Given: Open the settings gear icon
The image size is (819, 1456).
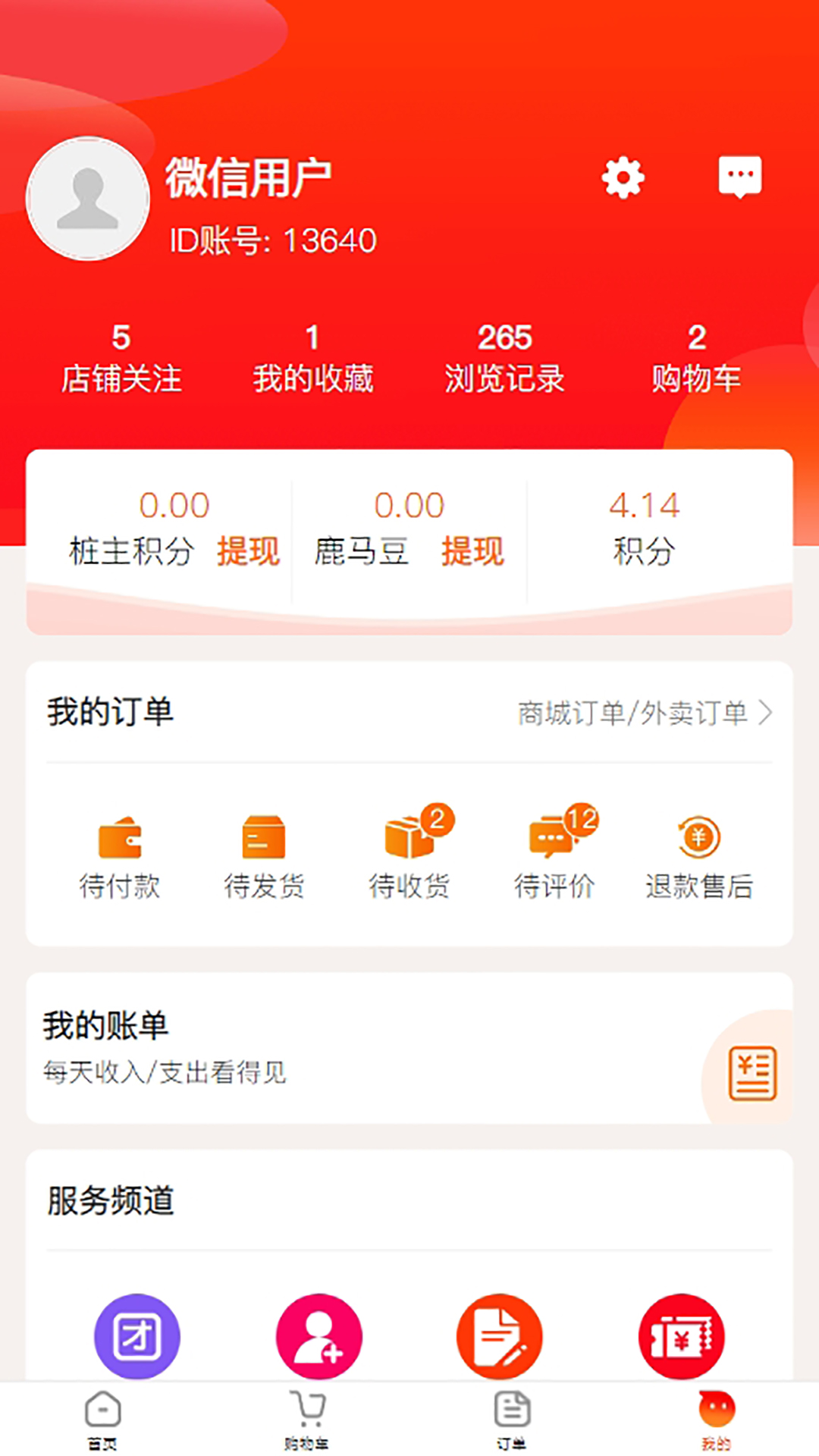Looking at the screenshot, I should tap(623, 178).
